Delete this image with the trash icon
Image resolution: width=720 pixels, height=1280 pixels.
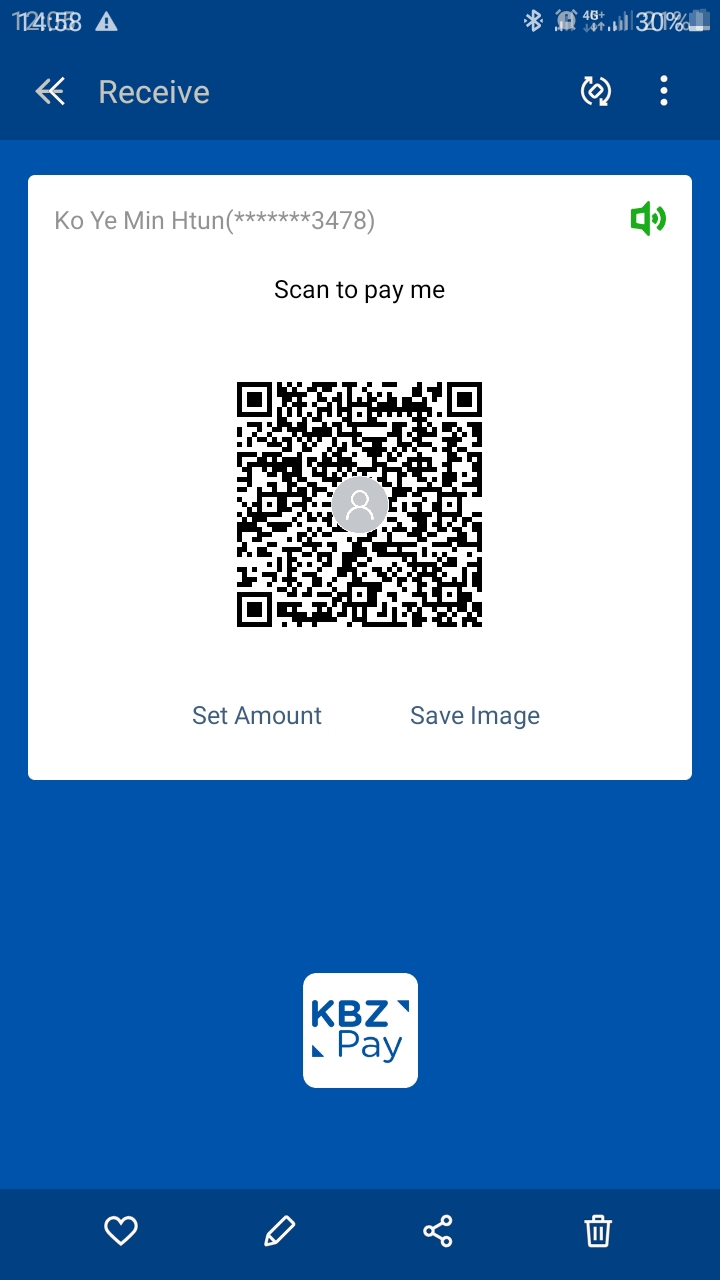(x=598, y=1231)
